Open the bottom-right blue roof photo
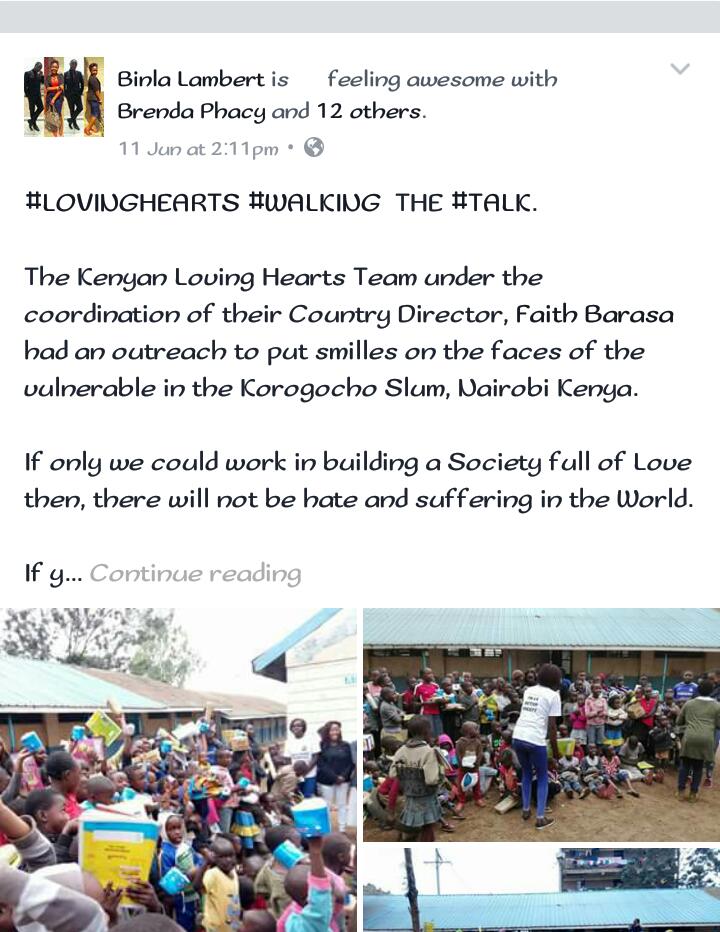720x932 pixels. tap(541, 890)
